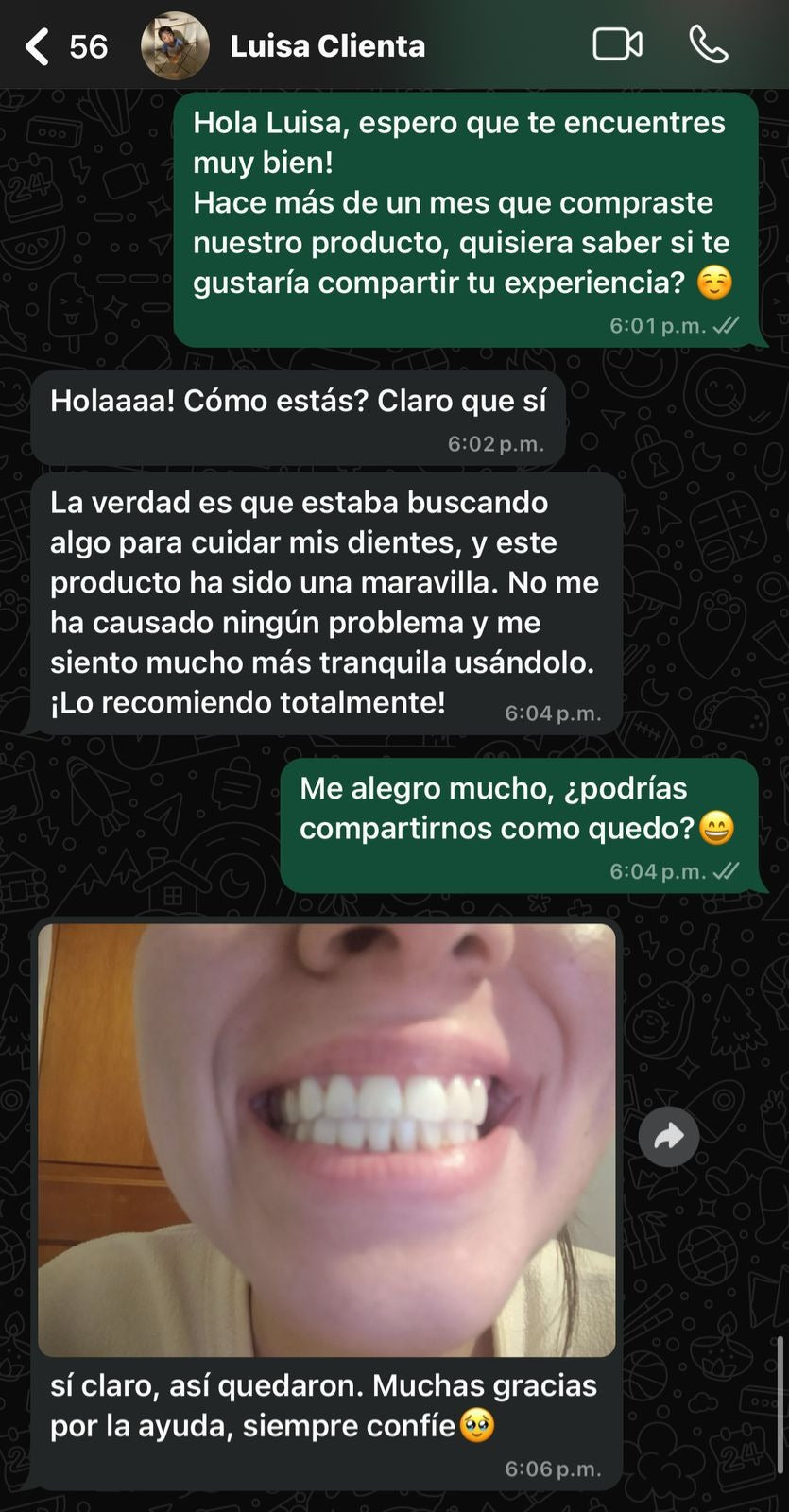Open Luisa Clienta's contact info
The image size is (789, 1512).
(x=327, y=45)
